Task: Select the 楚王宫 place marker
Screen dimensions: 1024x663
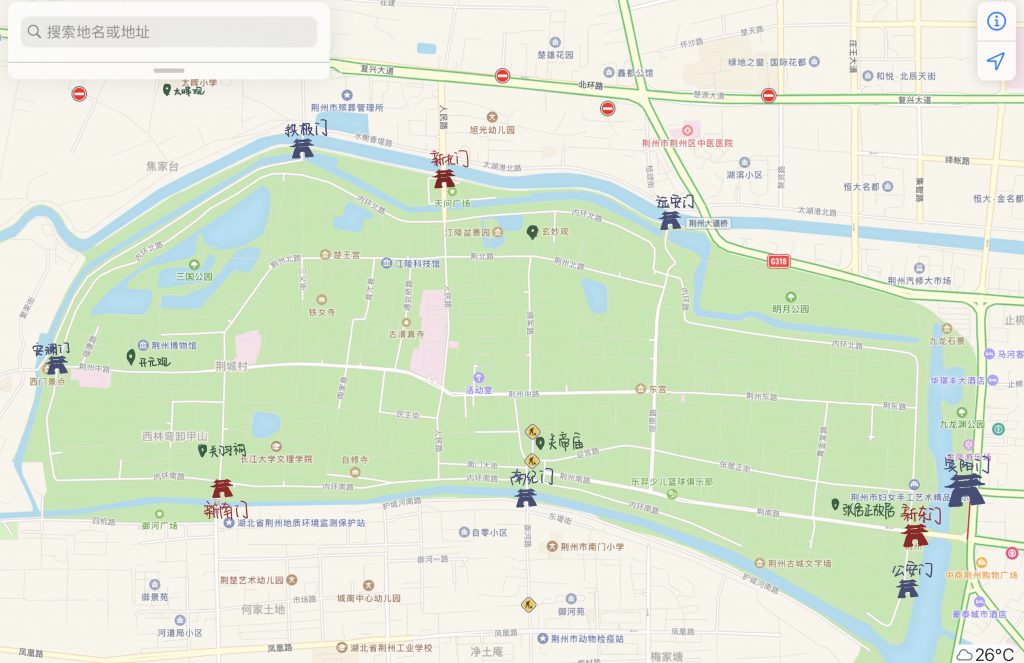Action: [325, 255]
